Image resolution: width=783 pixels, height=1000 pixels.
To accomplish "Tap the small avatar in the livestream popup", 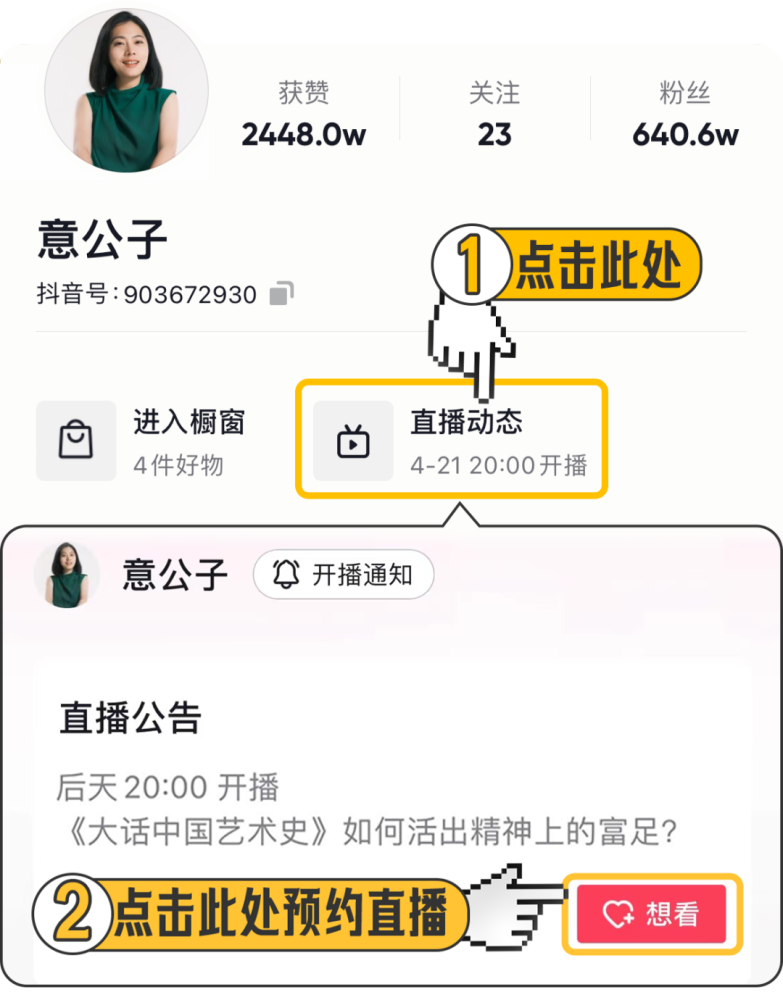I will coord(67,574).
